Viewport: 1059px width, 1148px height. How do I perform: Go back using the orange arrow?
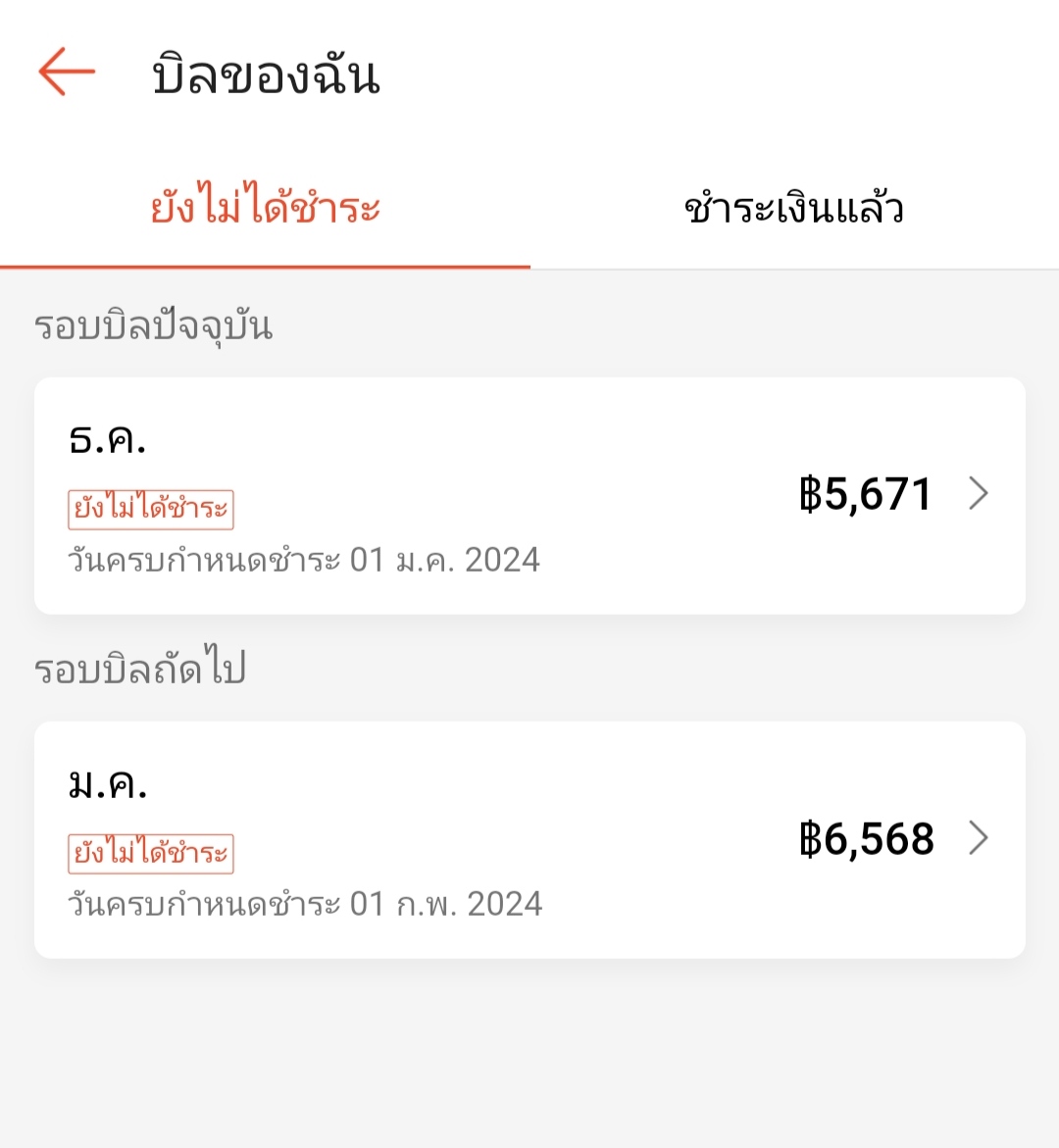coord(67,73)
